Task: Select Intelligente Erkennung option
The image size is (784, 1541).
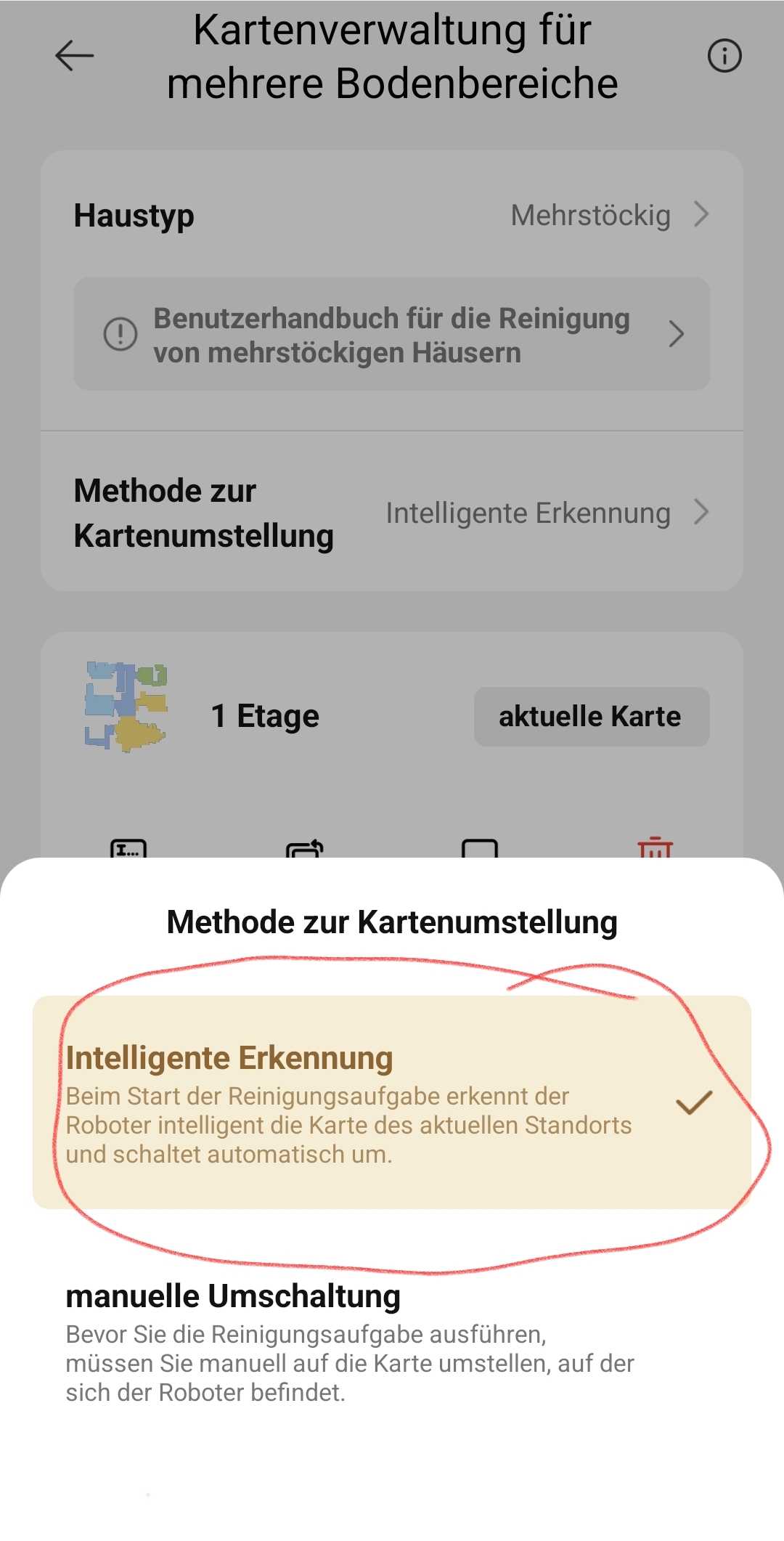Action: [x=392, y=1102]
